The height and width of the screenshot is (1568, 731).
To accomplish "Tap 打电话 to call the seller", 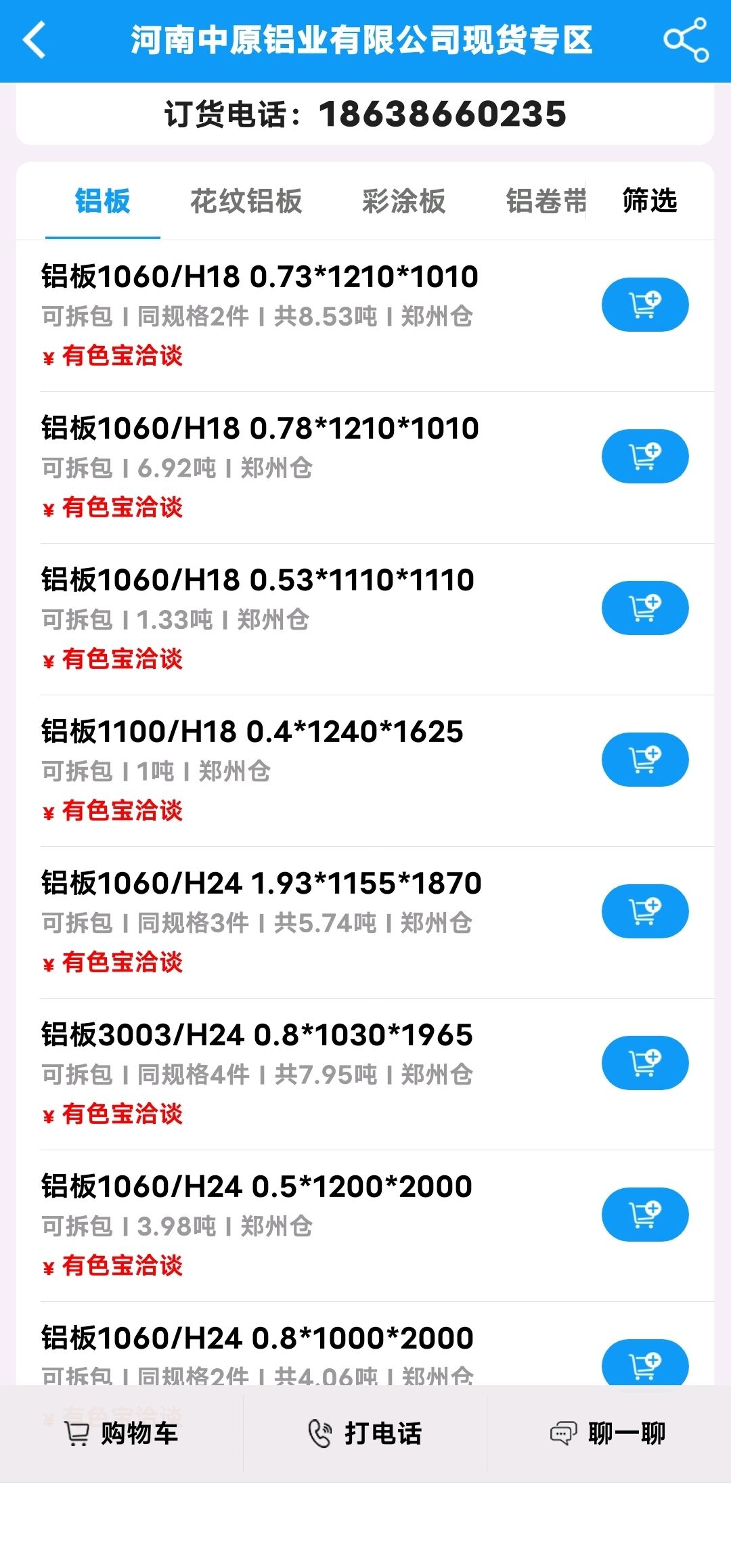I will click(x=365, y=1433).
